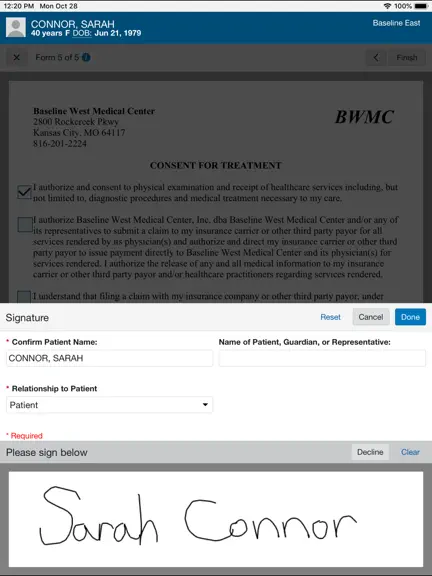The image size is (432, 576).
Task: Open the Relationship to Patient dropdown
Action: [x=109, y=405]
